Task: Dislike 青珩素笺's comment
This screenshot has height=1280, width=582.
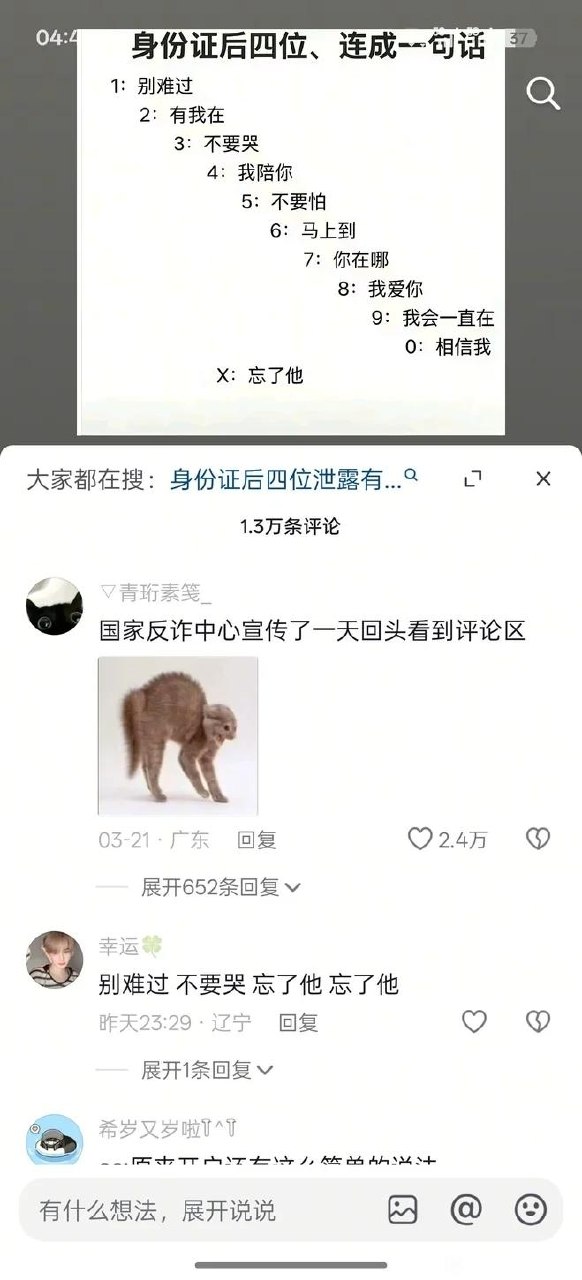Action: [538, 839]
